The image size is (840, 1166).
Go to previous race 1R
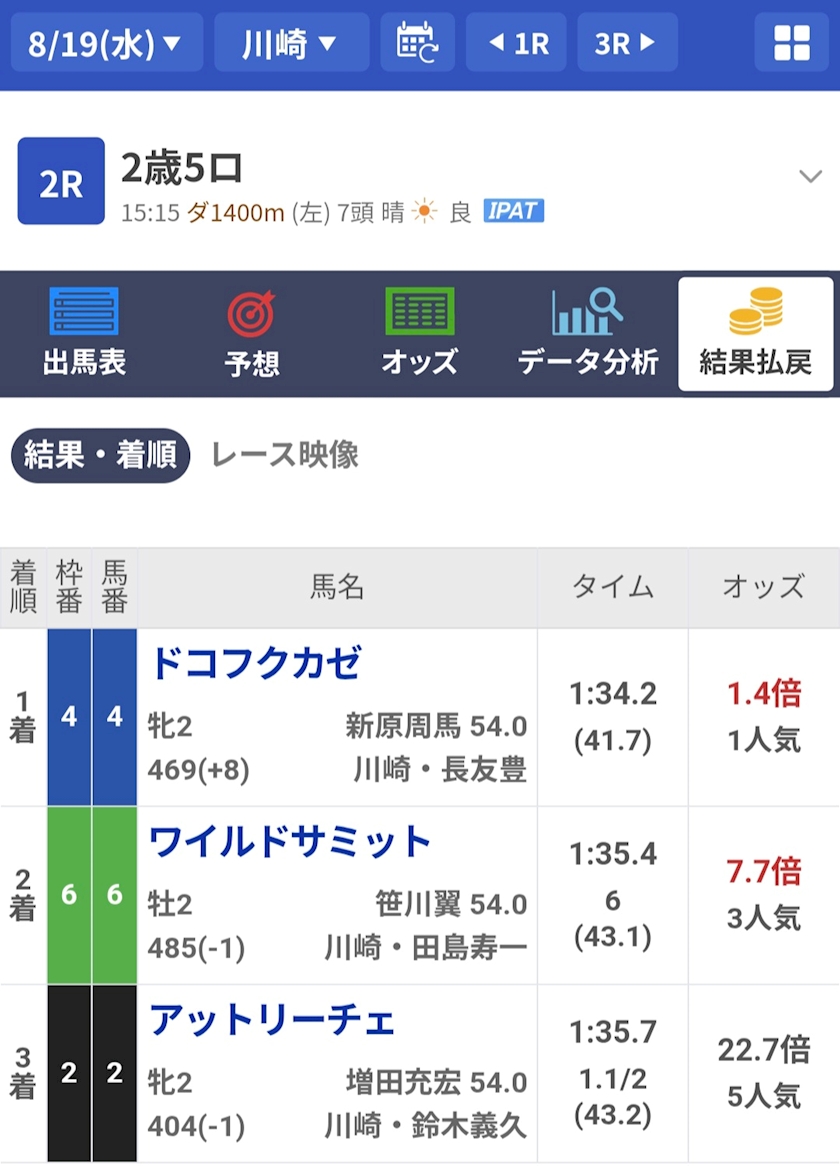click(x=517, y=43)
